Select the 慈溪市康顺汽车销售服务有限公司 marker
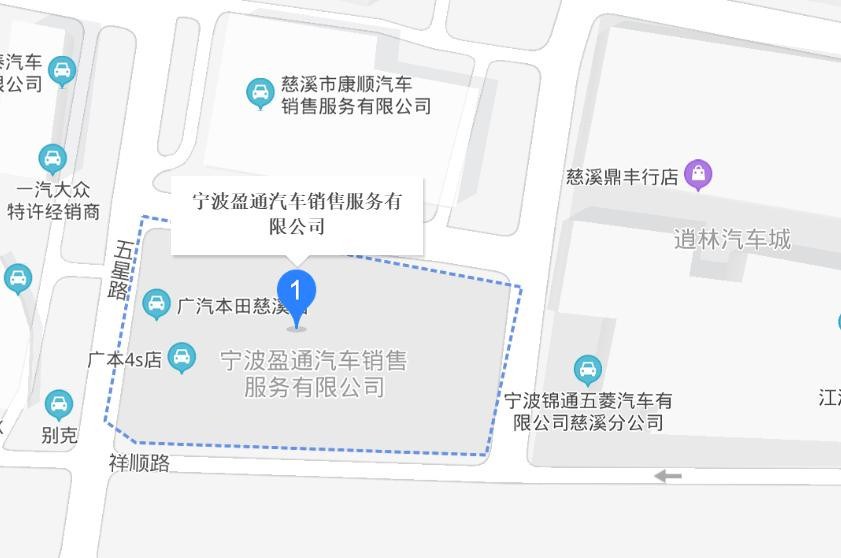Image resolution: width=841 pixels, height=558 pixels. pos(260,94)
